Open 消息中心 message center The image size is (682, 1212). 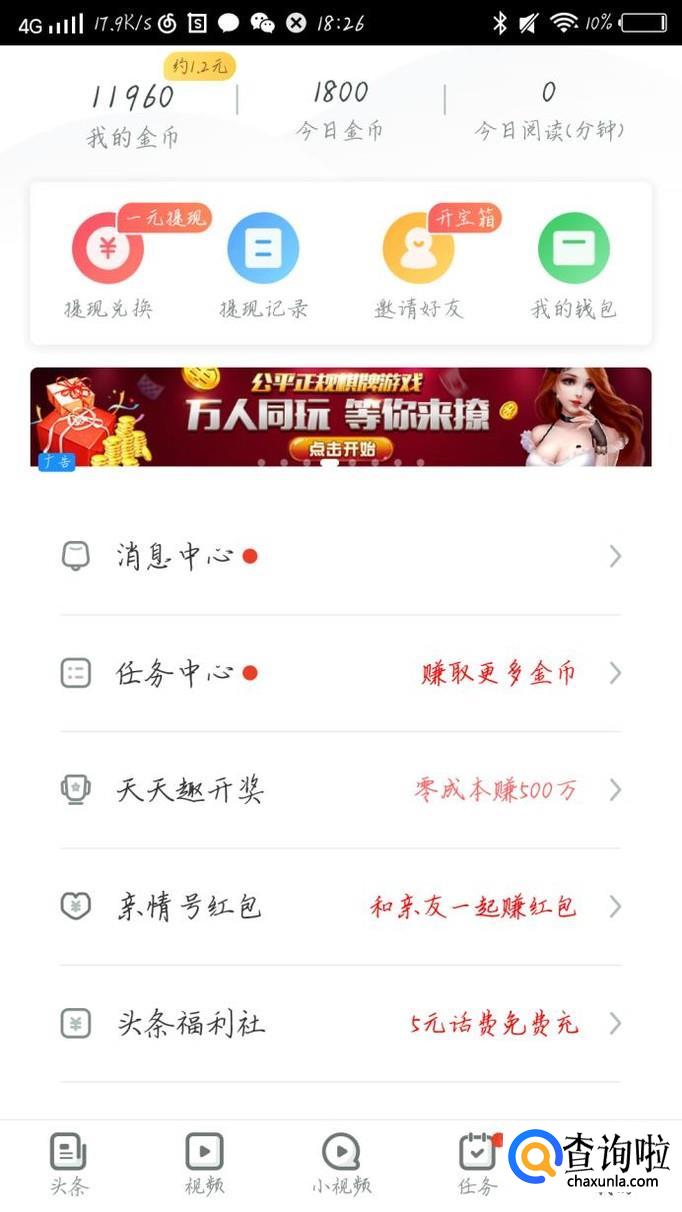(x=340, y=557)
